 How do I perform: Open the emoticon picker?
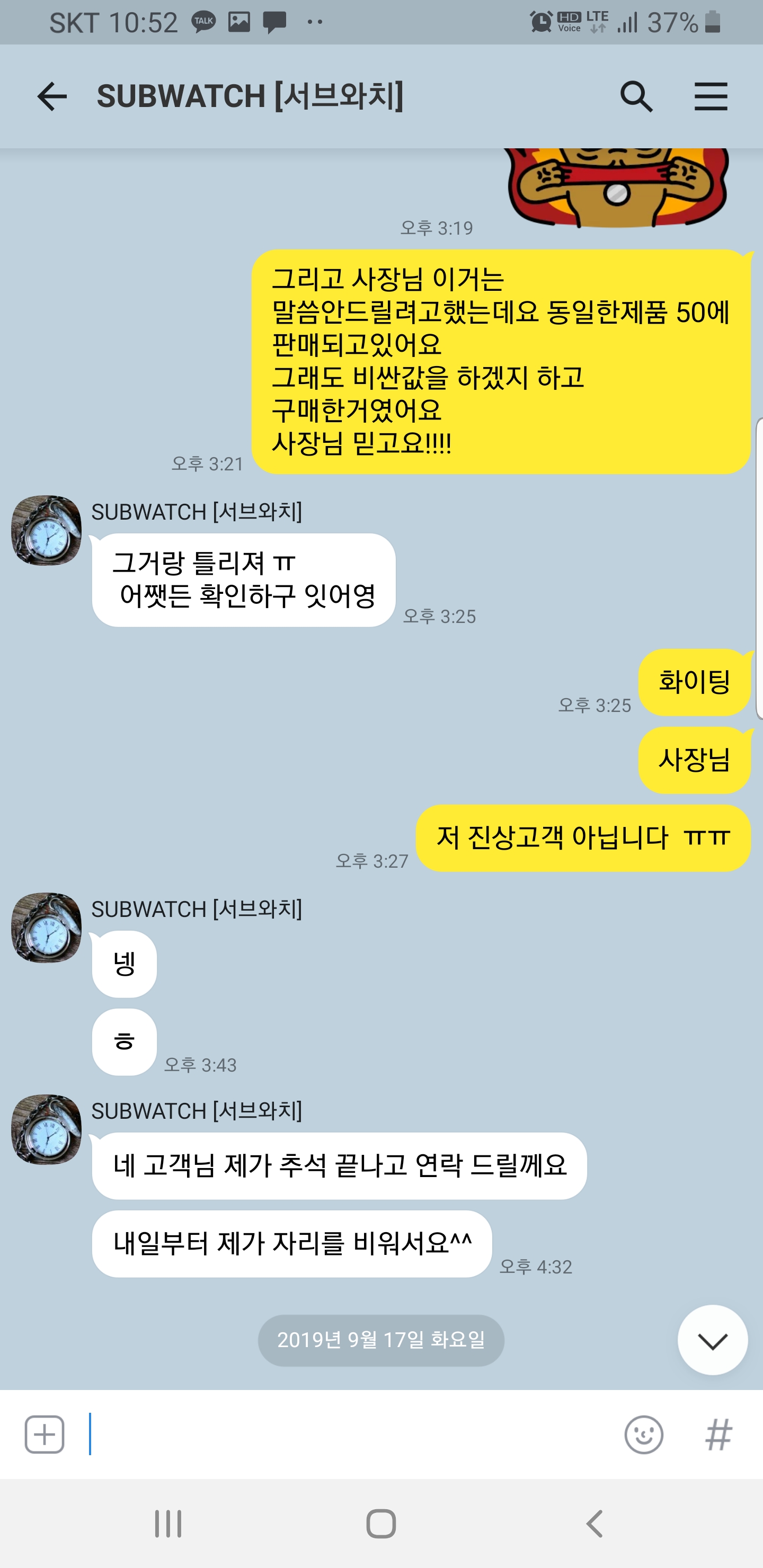643,1434
